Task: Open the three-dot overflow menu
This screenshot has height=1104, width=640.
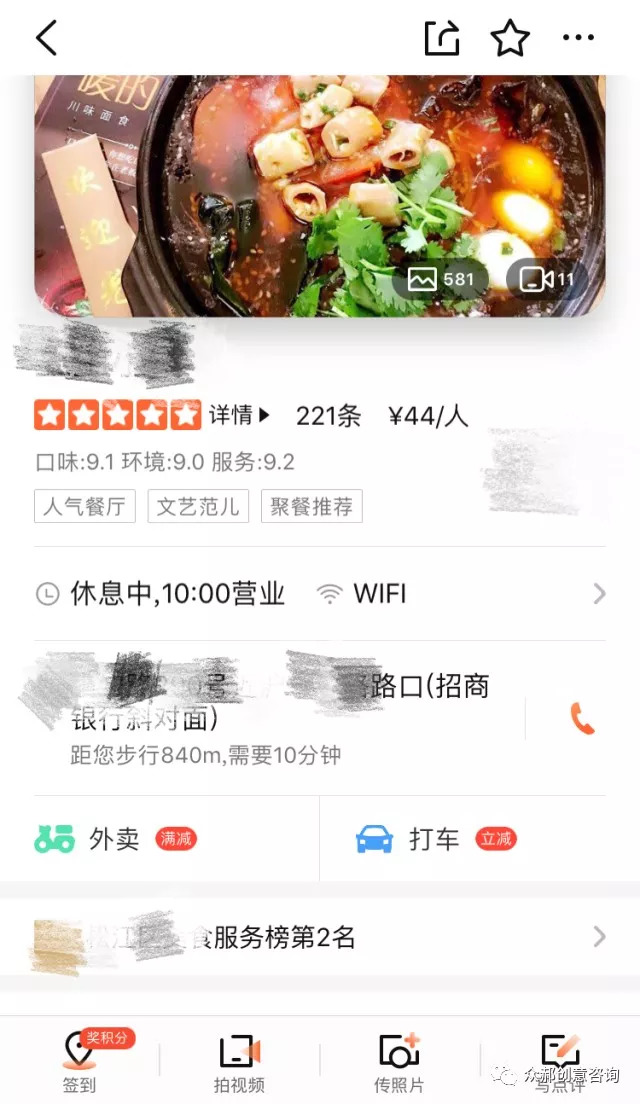Action: click(578, 38)
